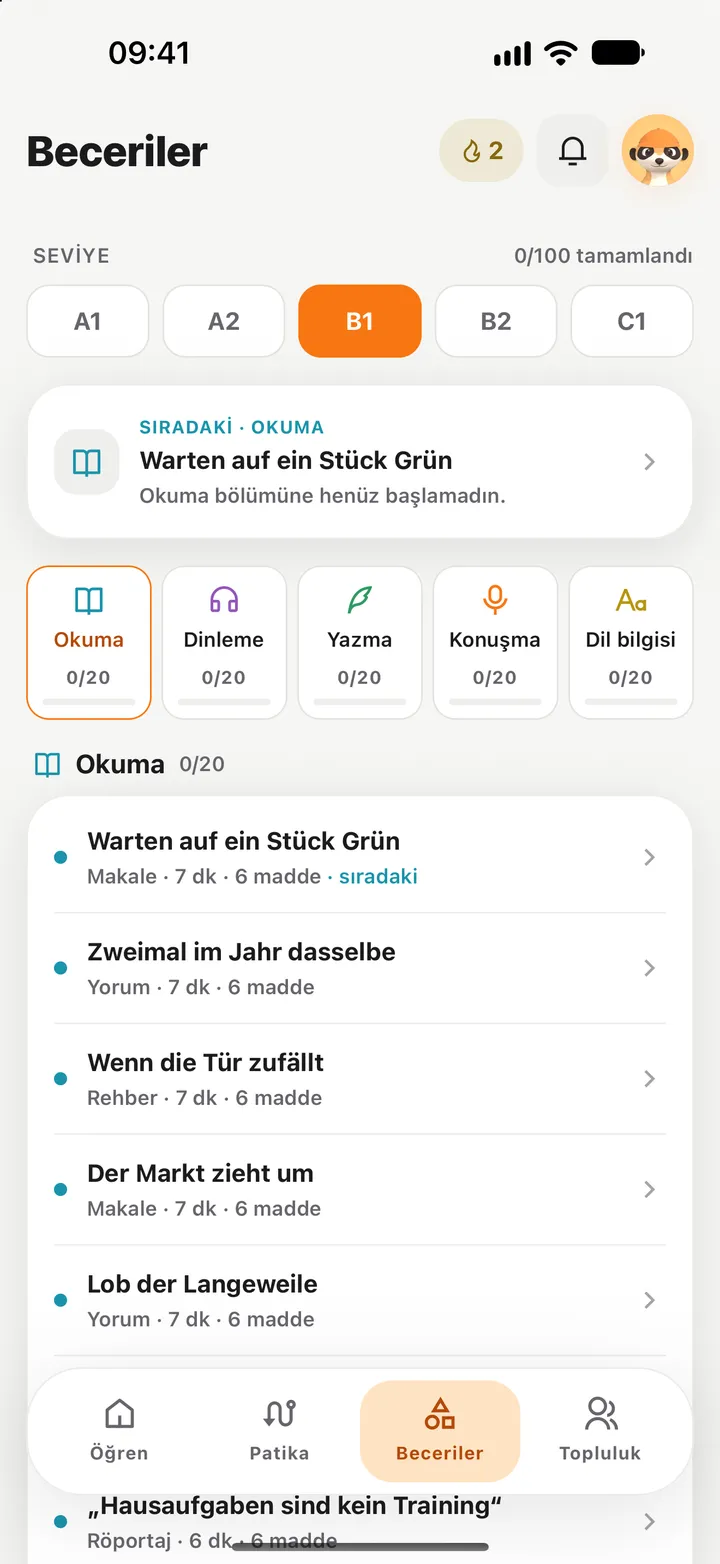Open the Dil bilgisi skill
This screenshot has height=1564, width=720.
pos(632,643)
